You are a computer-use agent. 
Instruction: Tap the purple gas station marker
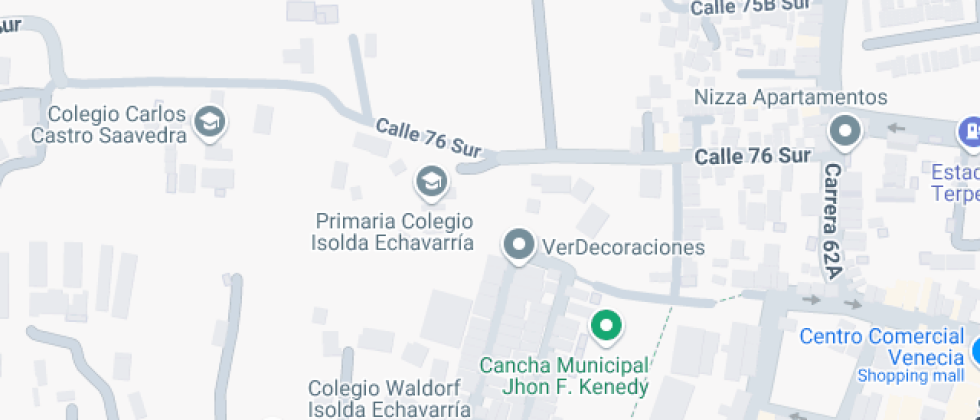[969, 131]
